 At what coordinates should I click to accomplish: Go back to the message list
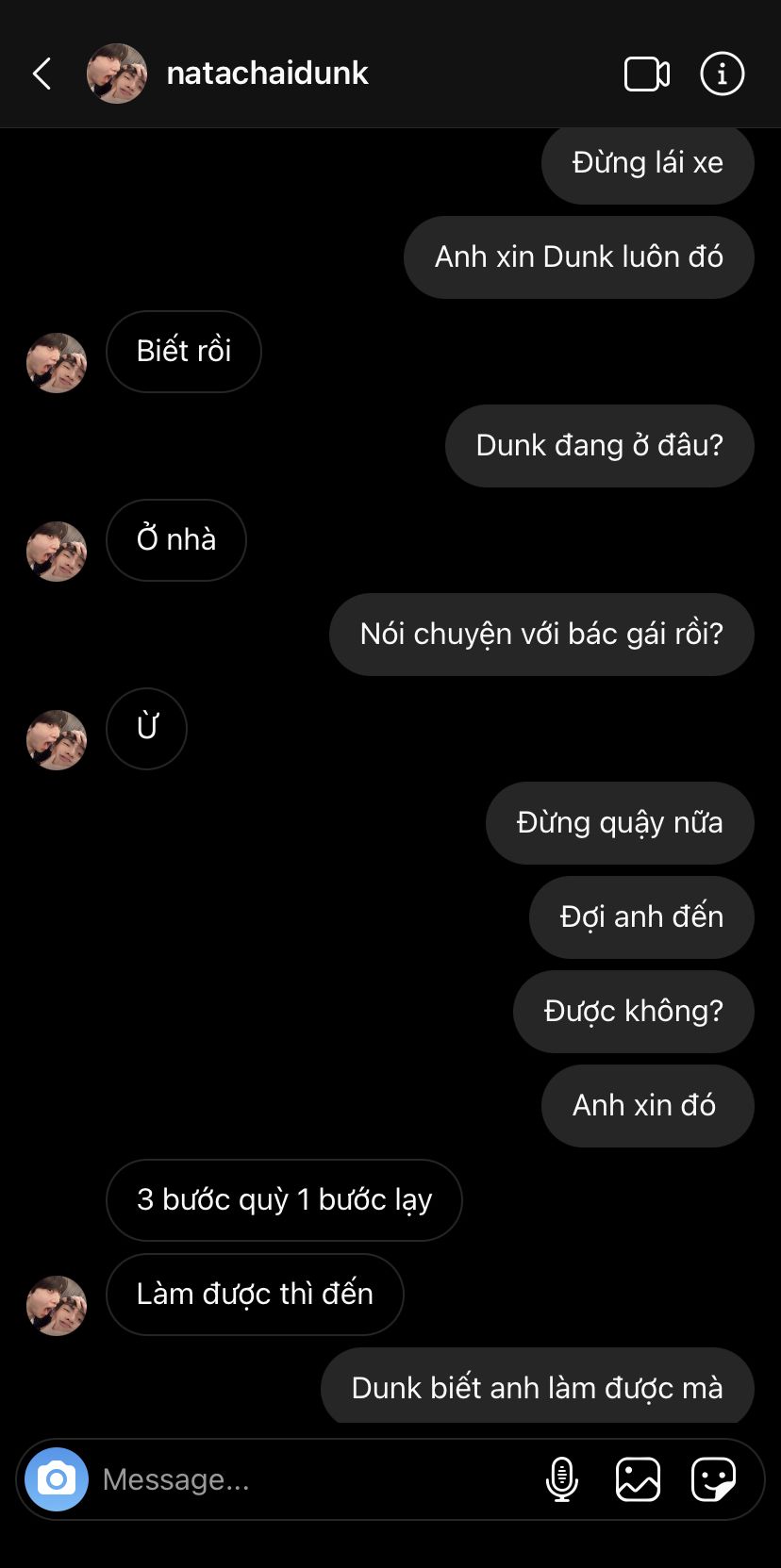click(42, 74)
